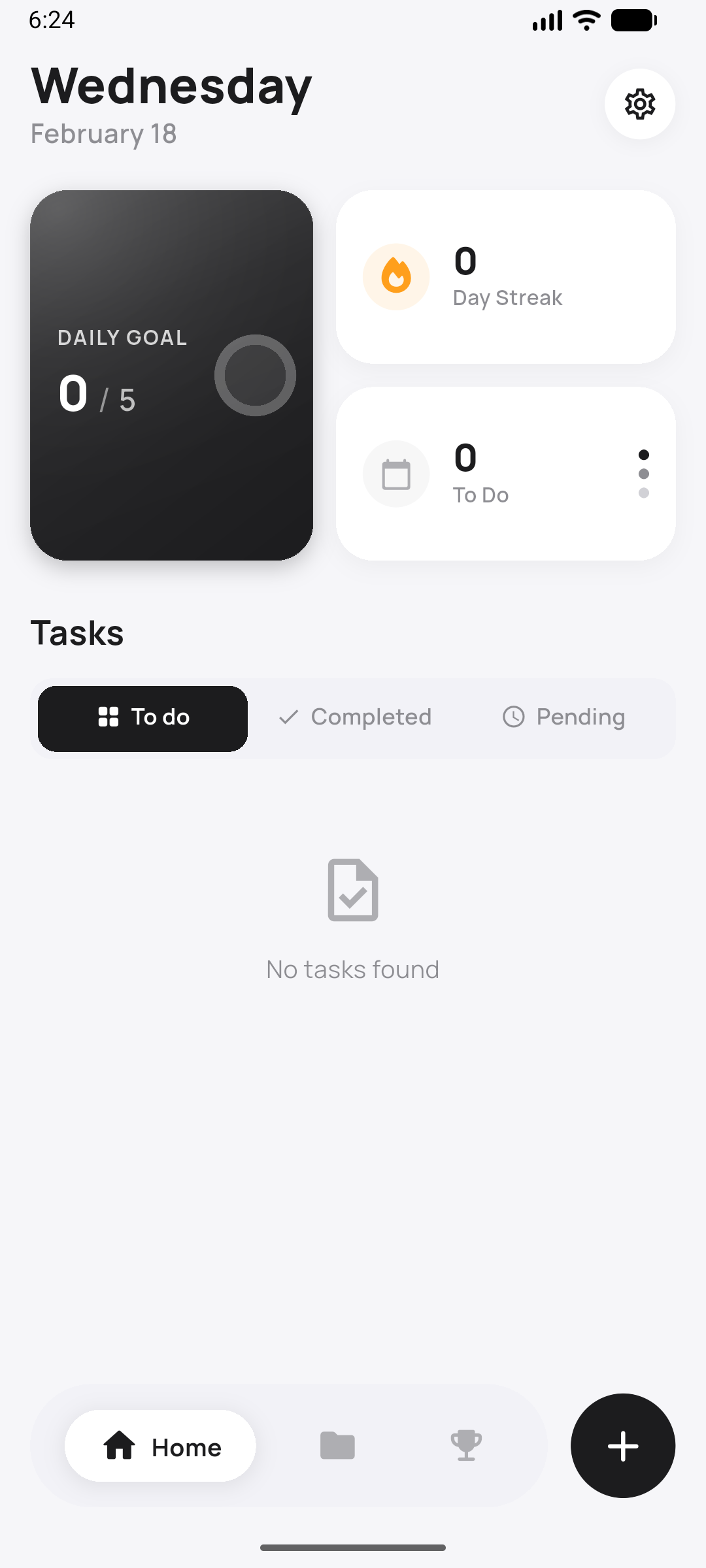Enable the Pending tasks filter
Viewport: 706px width, 1568px height.
(x=563, y=717)
